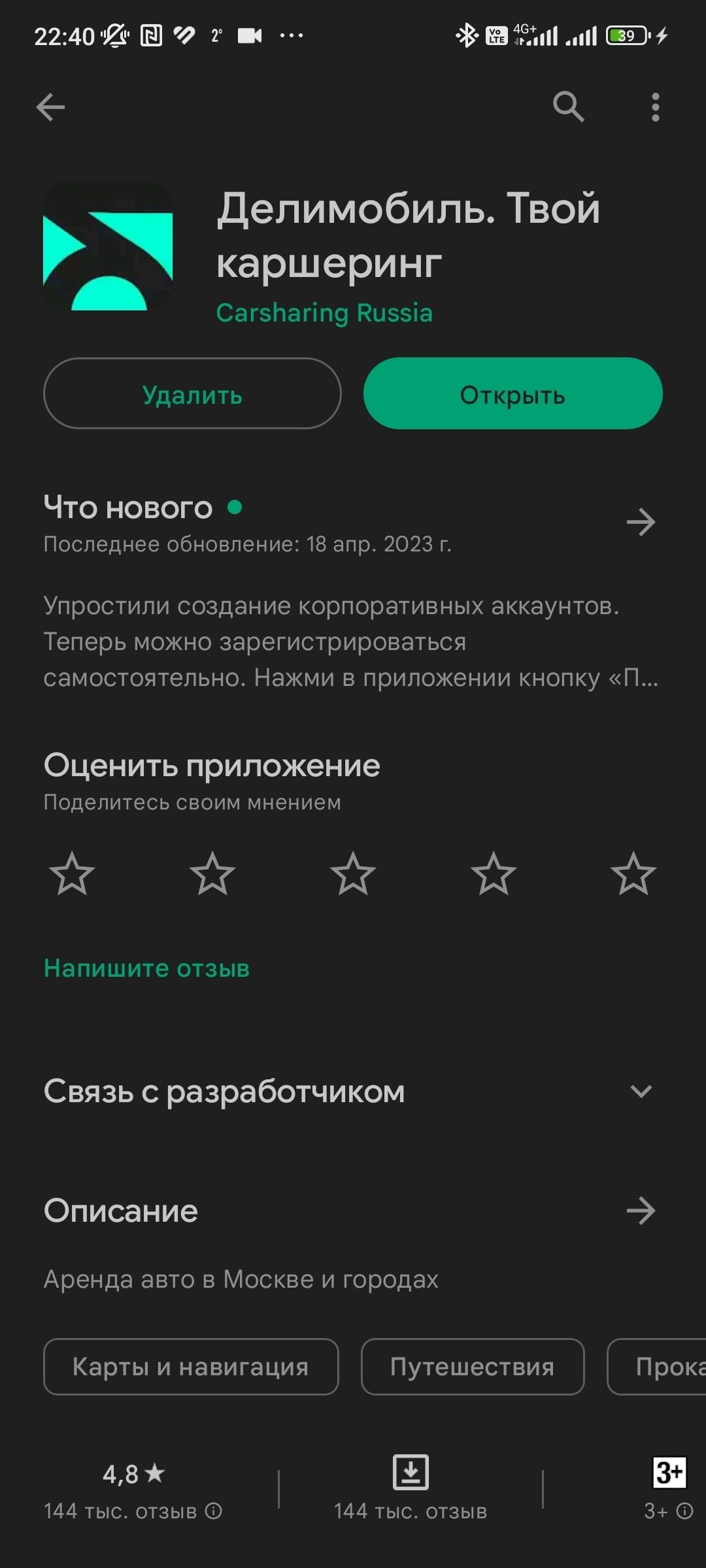
Task: Rate the app two stars
Action: click(x=212, y=874)
